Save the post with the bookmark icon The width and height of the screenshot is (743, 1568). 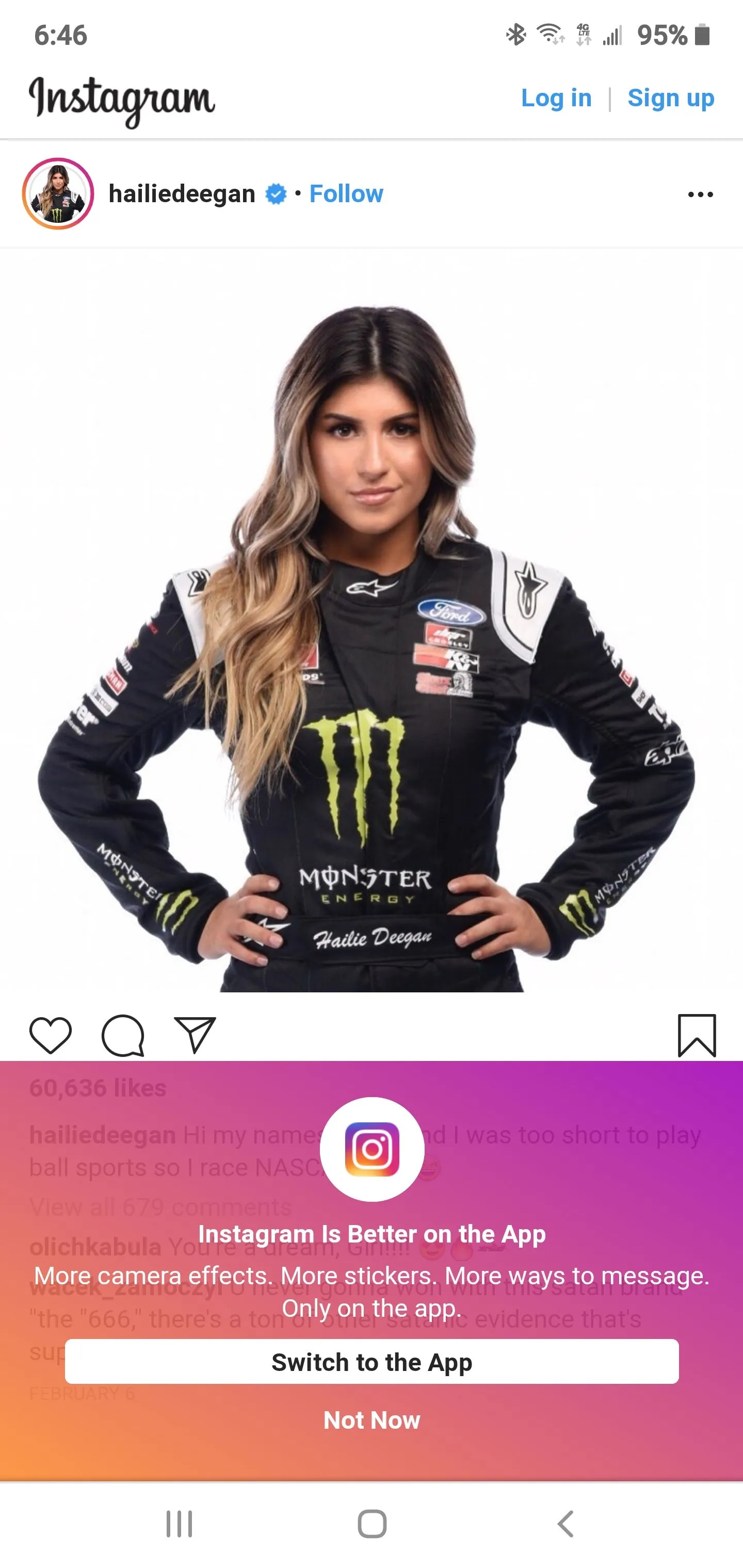pyautogui.click(x=697, y=1035)
